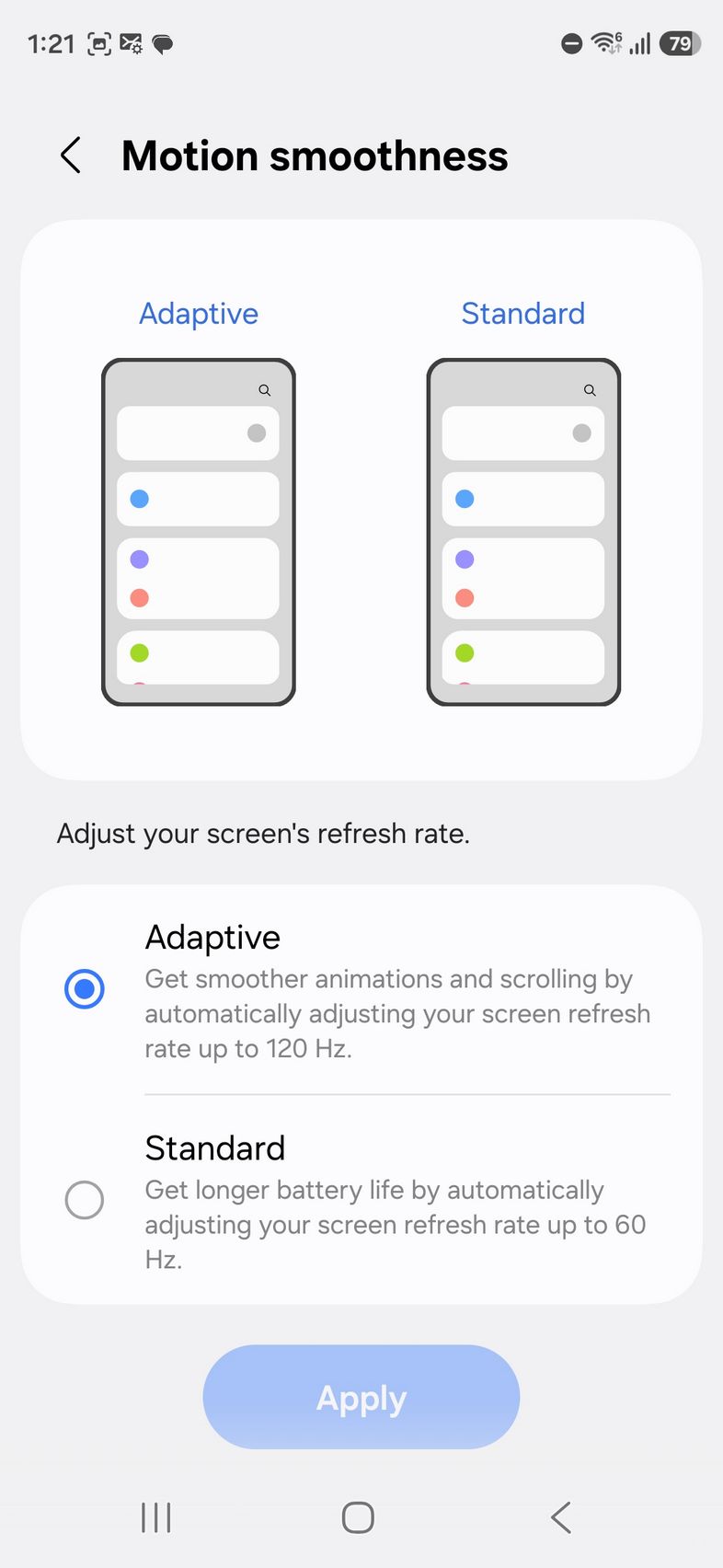Tap the Adaptive phone preview

[x=199, y=532]
